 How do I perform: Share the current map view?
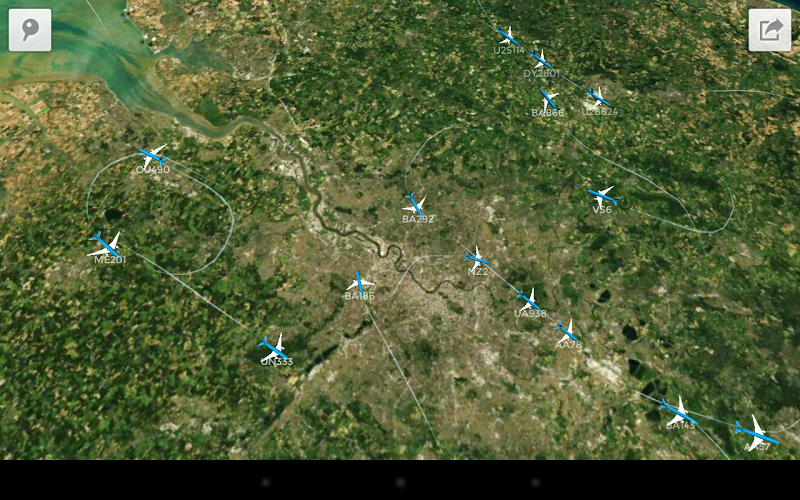[x=769, y=30]
